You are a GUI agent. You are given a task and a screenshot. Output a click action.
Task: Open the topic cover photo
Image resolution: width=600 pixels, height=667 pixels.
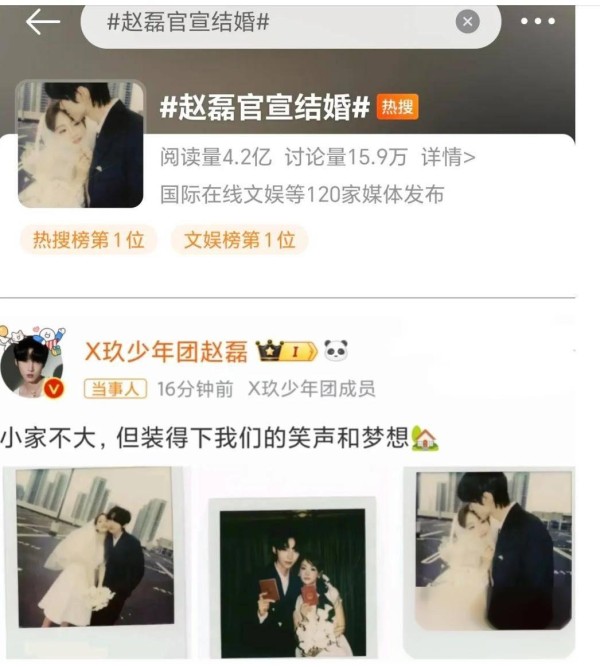pyautogui.click(x=80, y=144)
